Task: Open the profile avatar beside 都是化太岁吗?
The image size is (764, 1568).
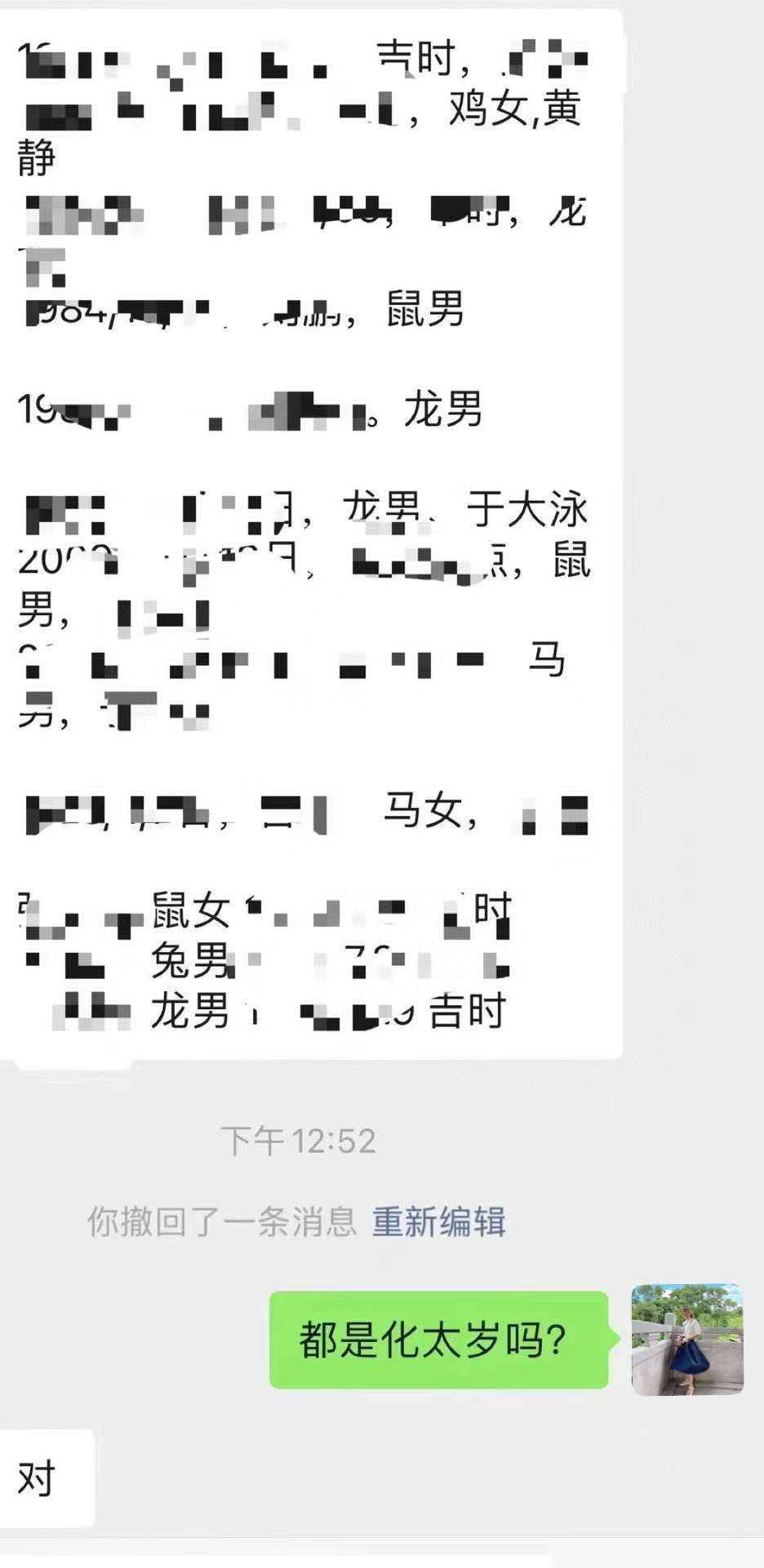Action: [x=687, y=1340]
